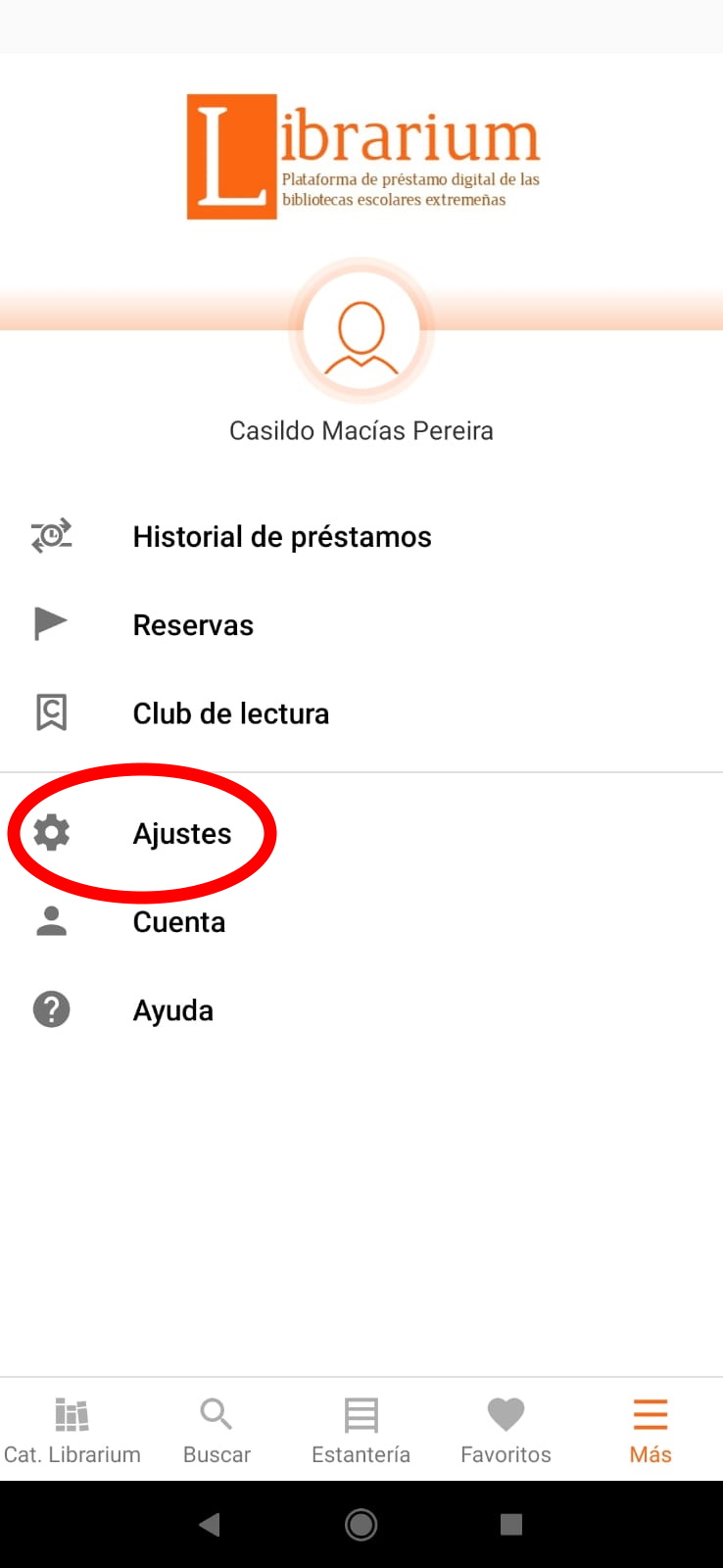Switch to Cat. Librarium tab
Image resolution: width=723 pixels, height=1568 pixels.
click(72, 1430)
